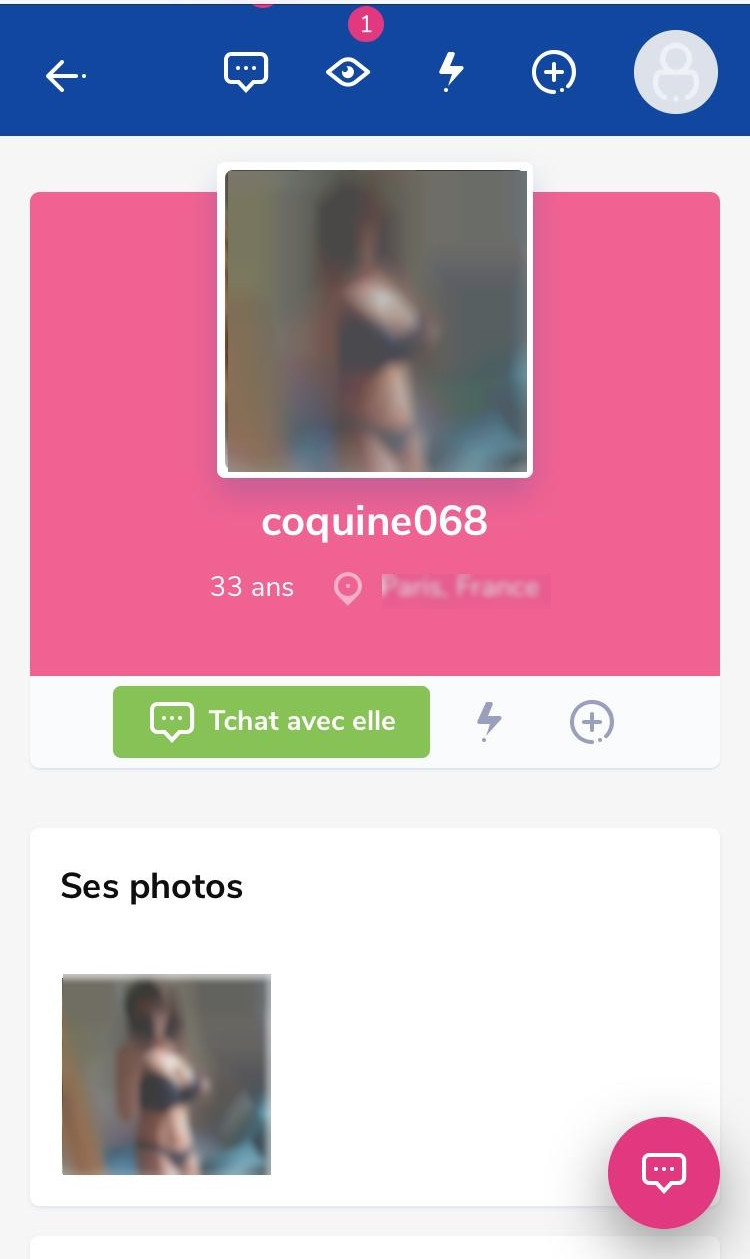Open messages from the top bar
This screenshot has width=750, height=1259.
coord(245,73)
